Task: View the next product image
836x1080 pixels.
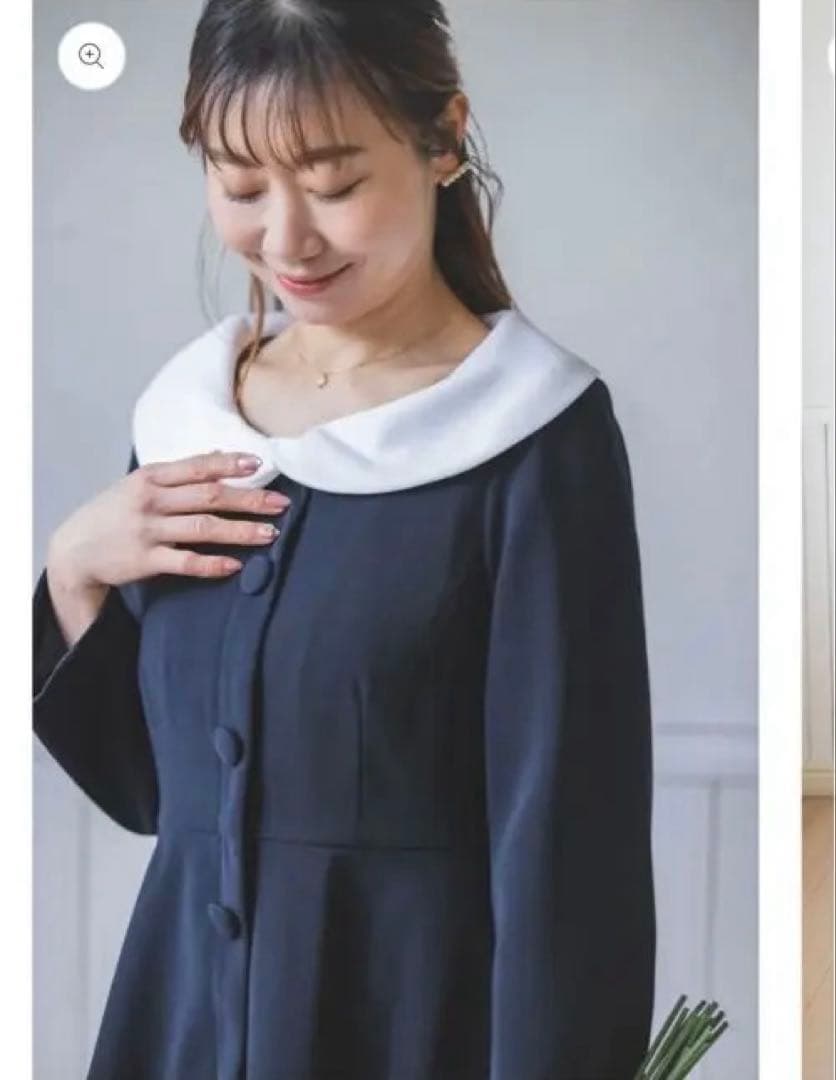Action: pyautogui.click(x=819, y=540)
